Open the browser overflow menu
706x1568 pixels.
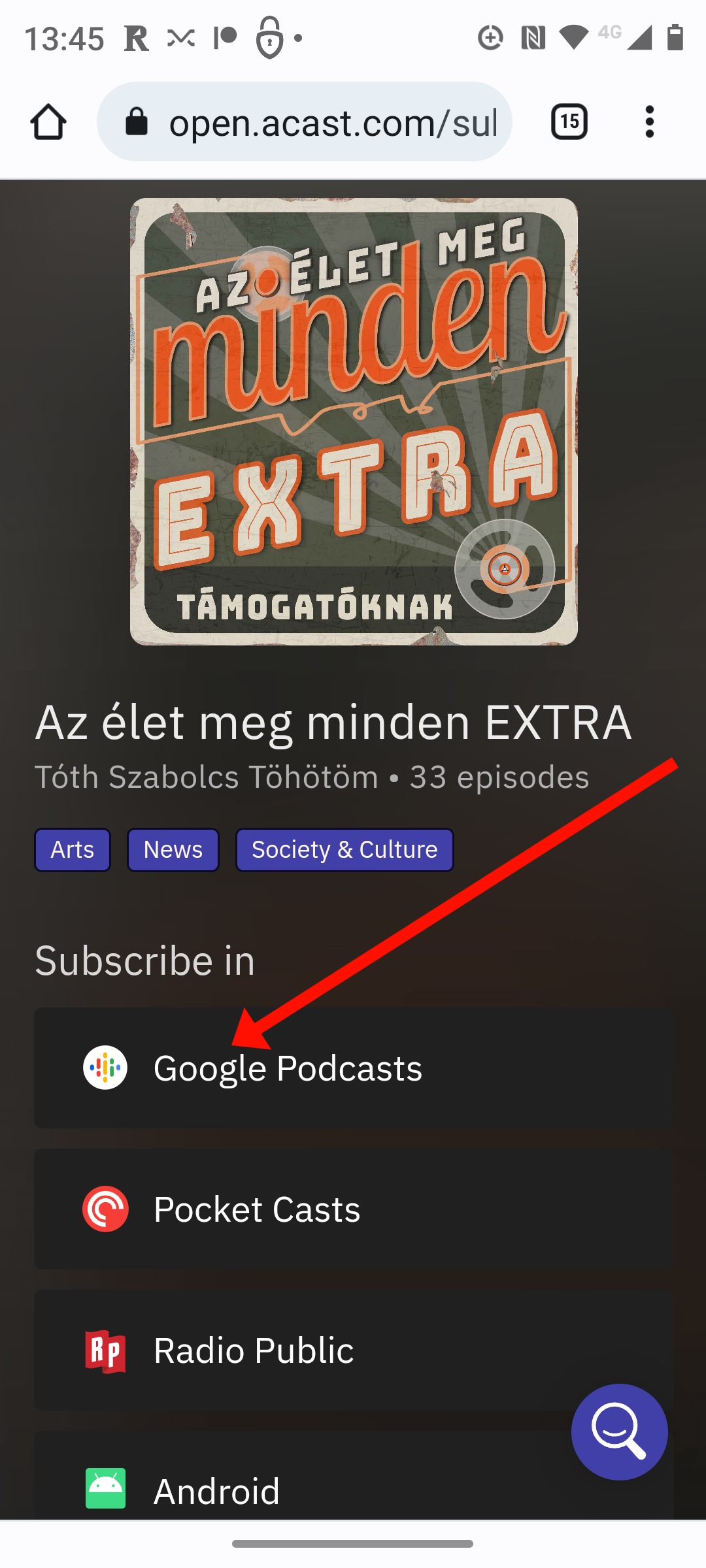[649, 122]
